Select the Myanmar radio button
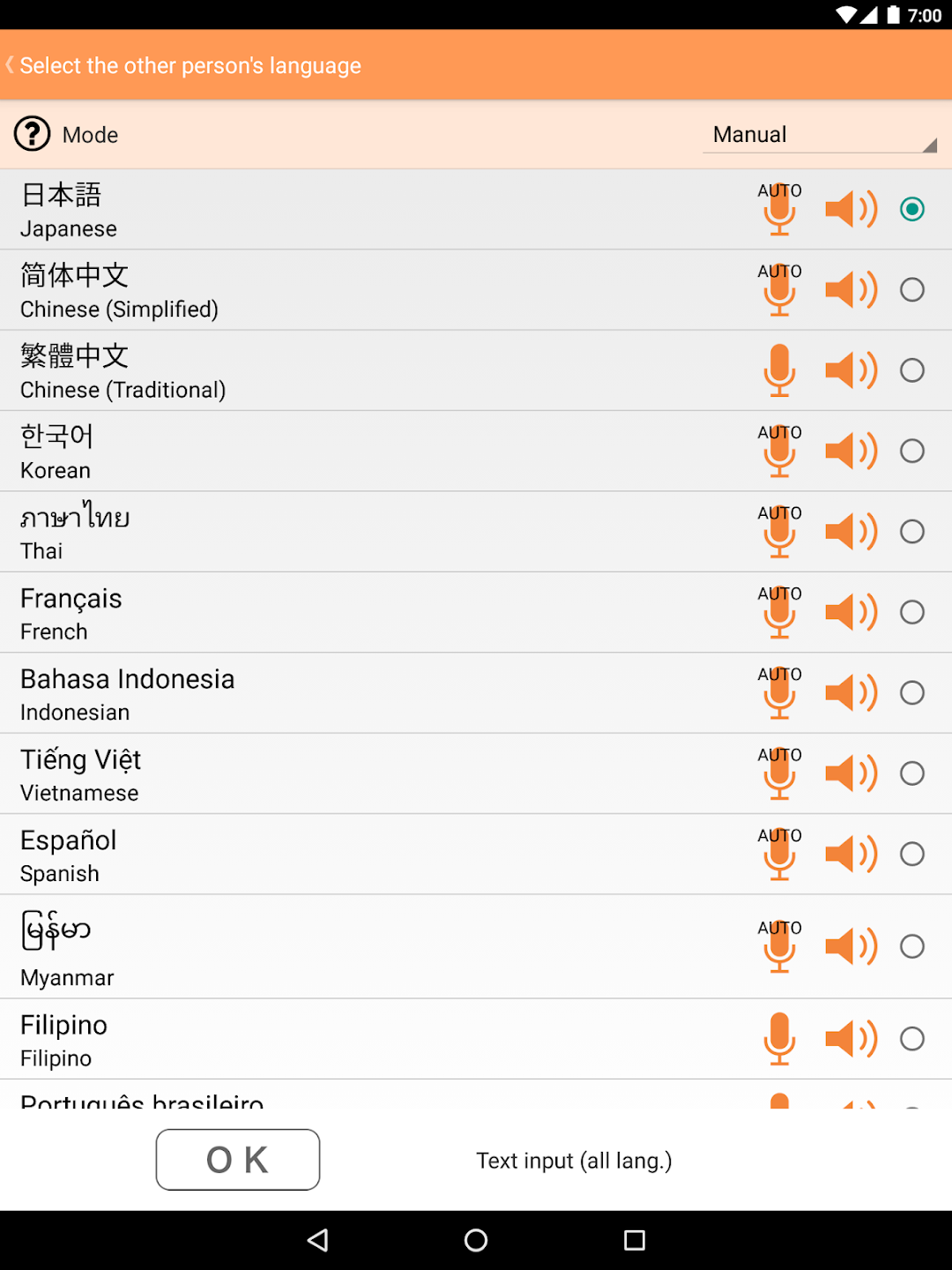Viewport: 952px width, 1270px height. 911,945
